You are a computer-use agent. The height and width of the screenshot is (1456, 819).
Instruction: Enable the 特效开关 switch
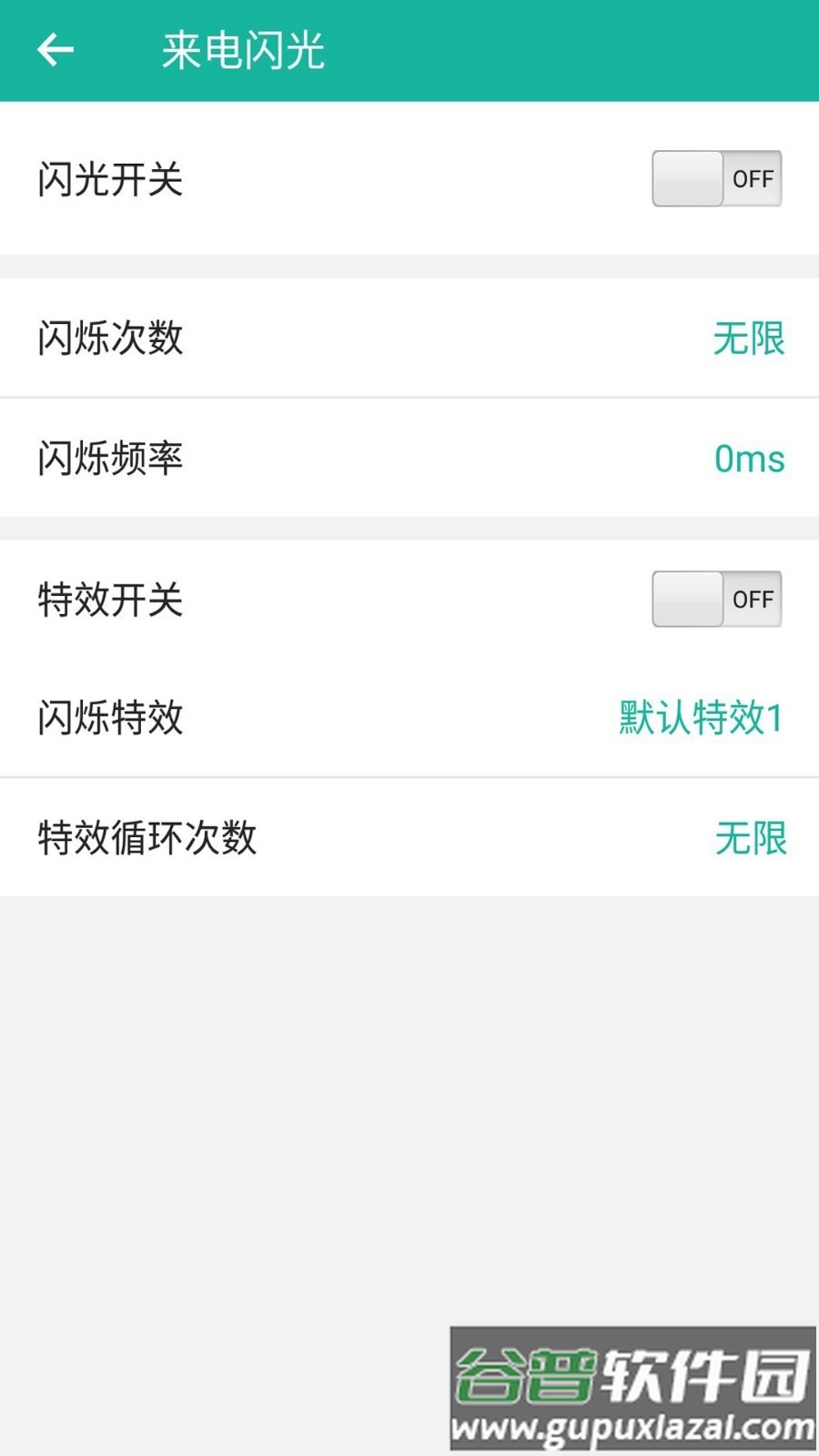point(716,599)
